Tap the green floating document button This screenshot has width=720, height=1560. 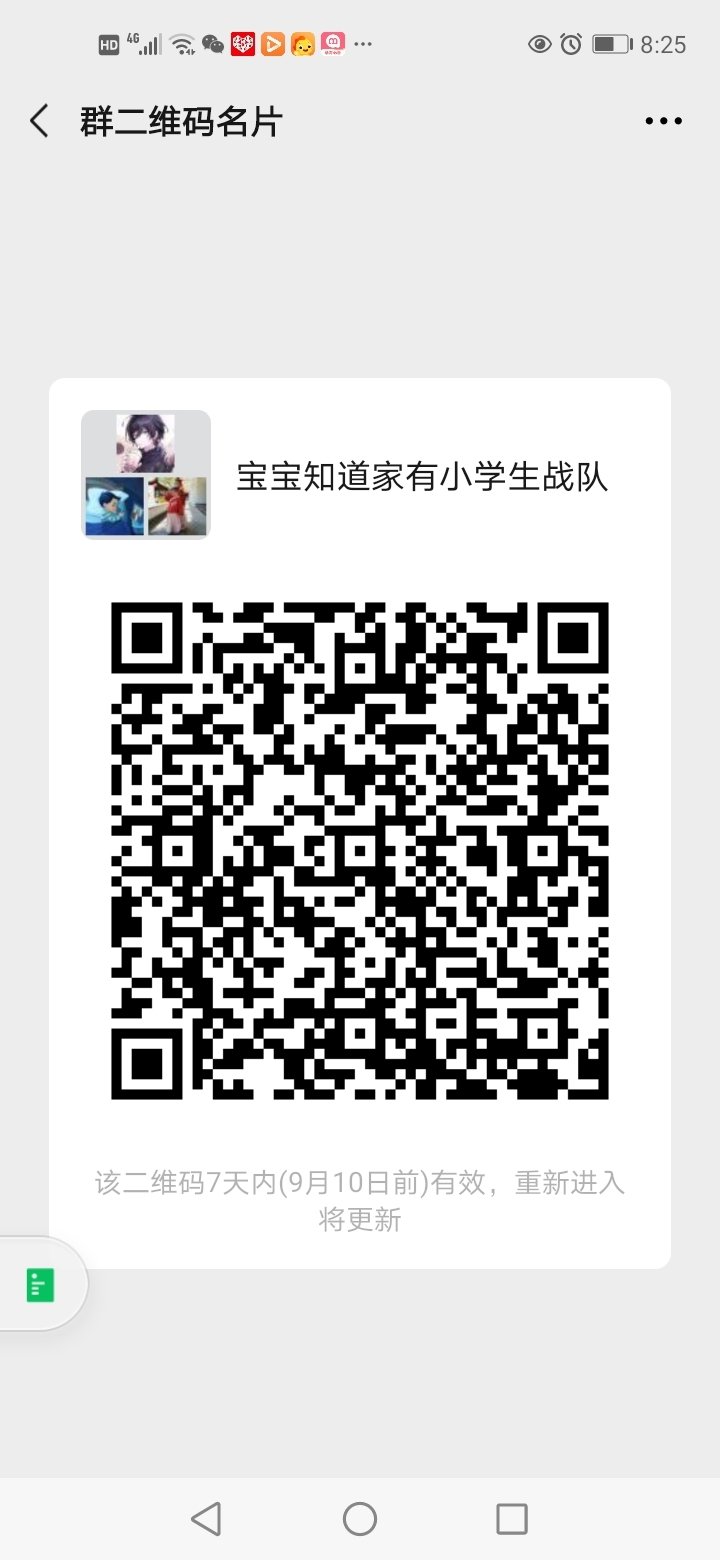point(41,1285)
